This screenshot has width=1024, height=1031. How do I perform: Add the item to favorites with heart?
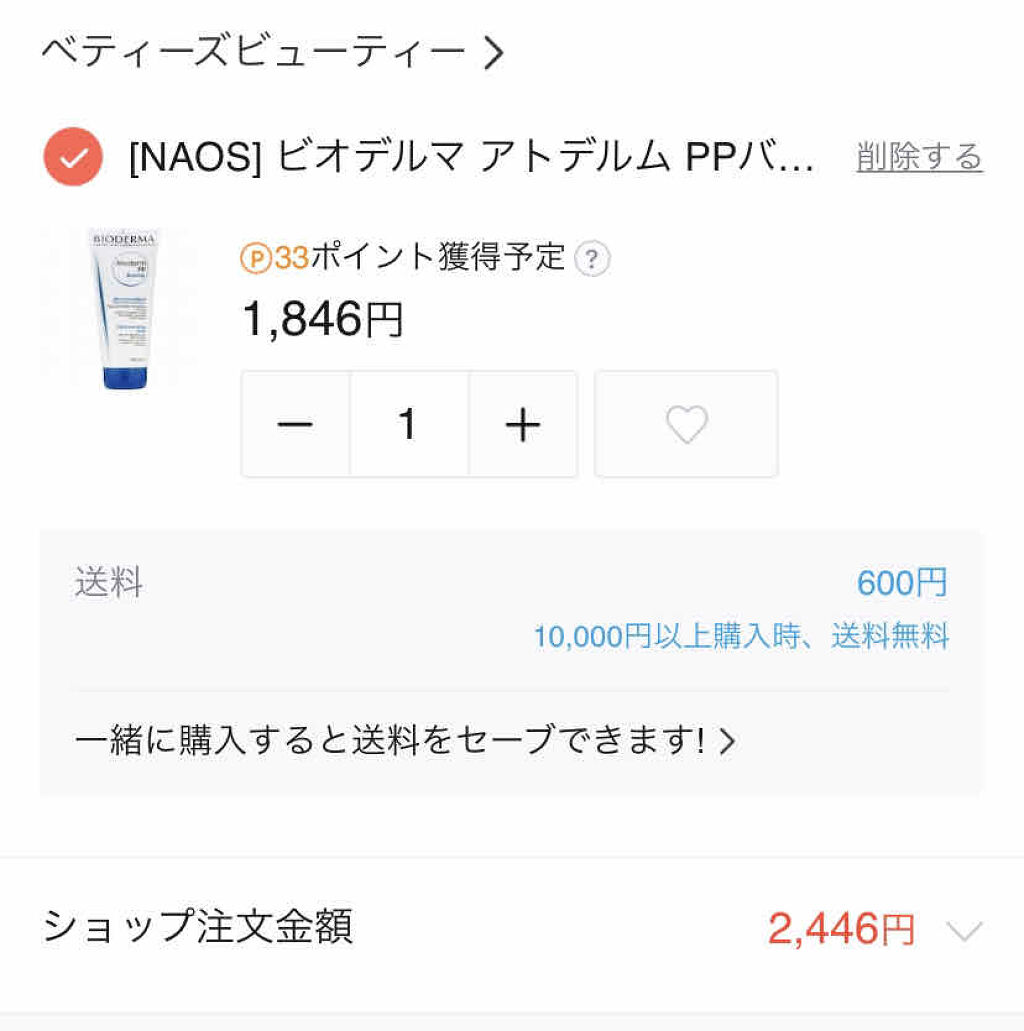click(x=686, y=424)
